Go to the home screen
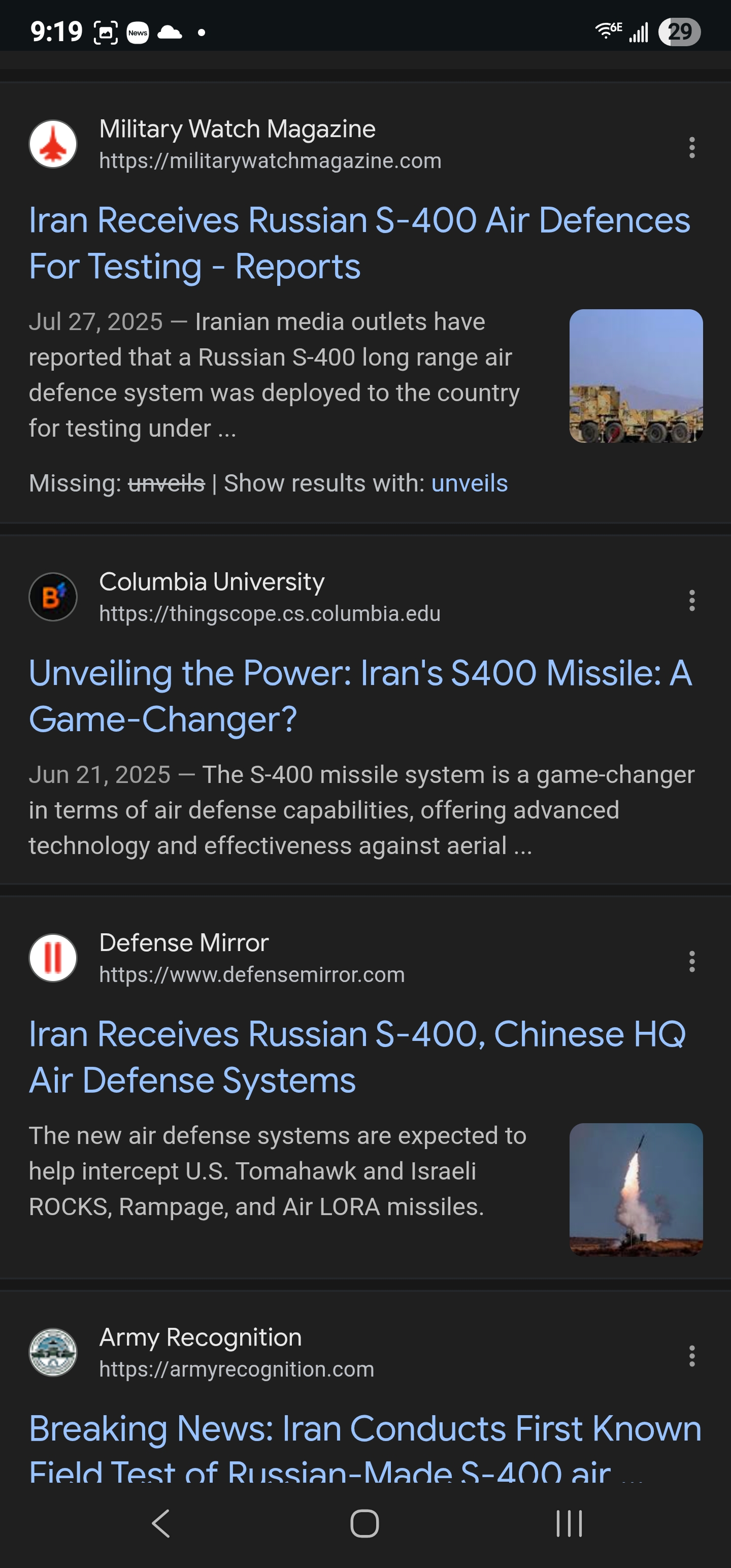Image resolution: width=731 pixels, height=1568 pixels. 364,1523
